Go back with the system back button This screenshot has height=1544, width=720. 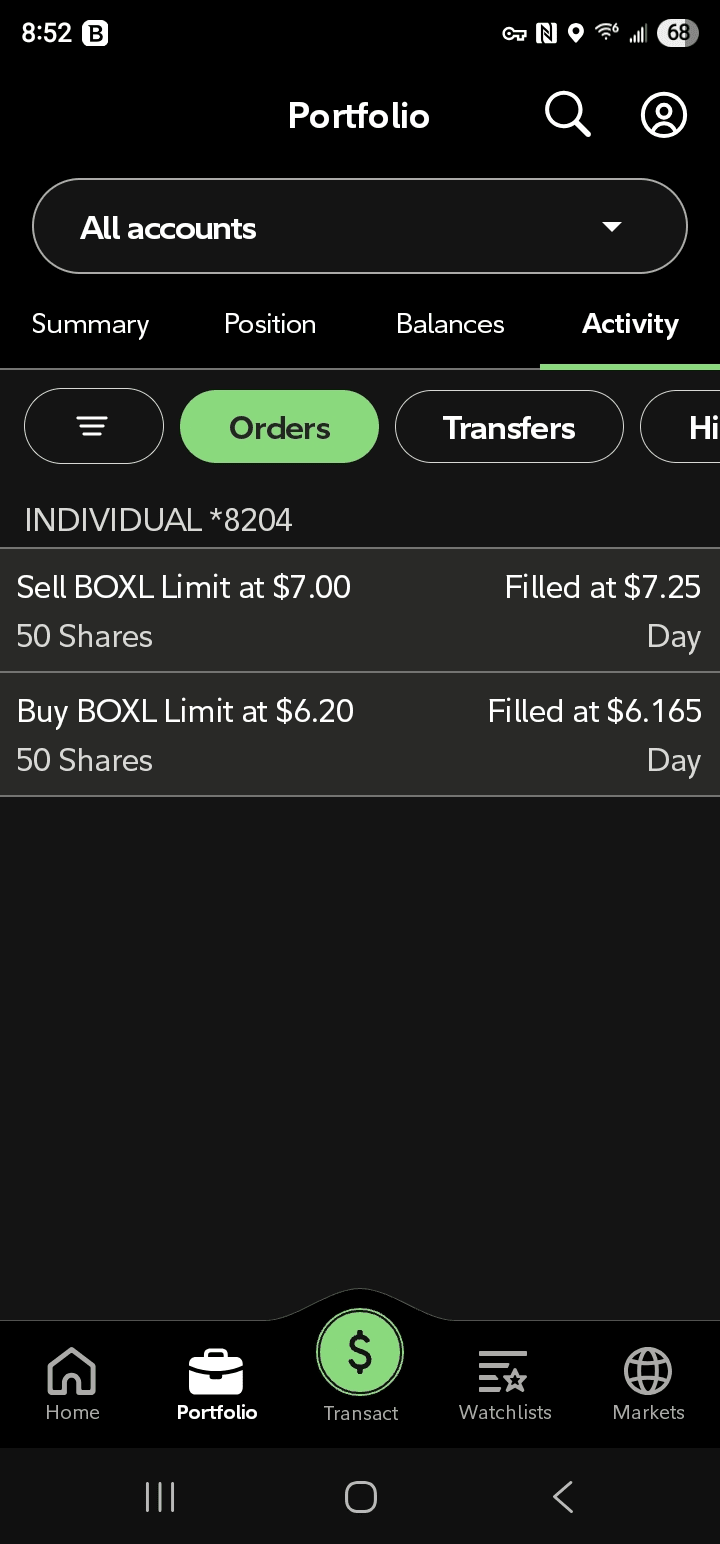(x=563, y=1497)
